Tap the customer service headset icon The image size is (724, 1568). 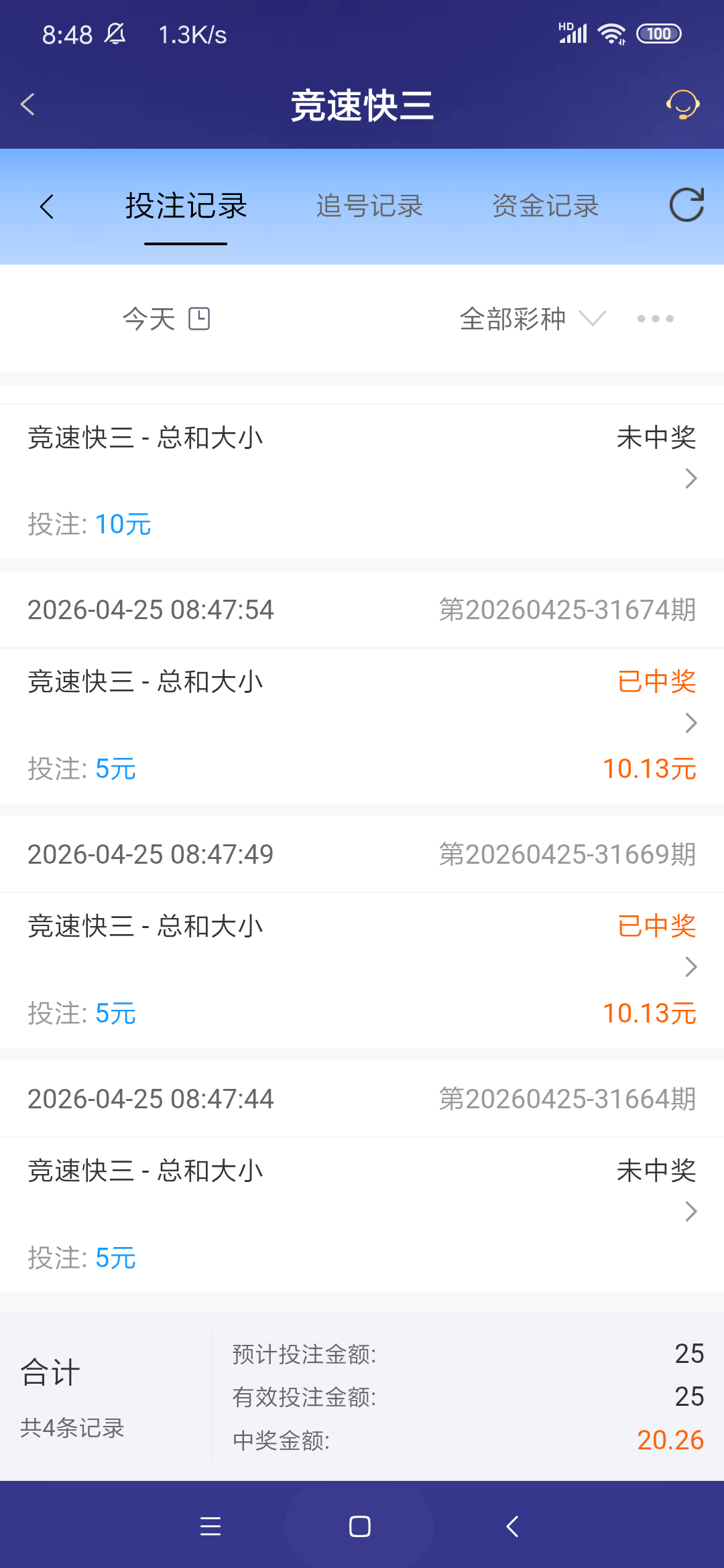tap(682, 105)
